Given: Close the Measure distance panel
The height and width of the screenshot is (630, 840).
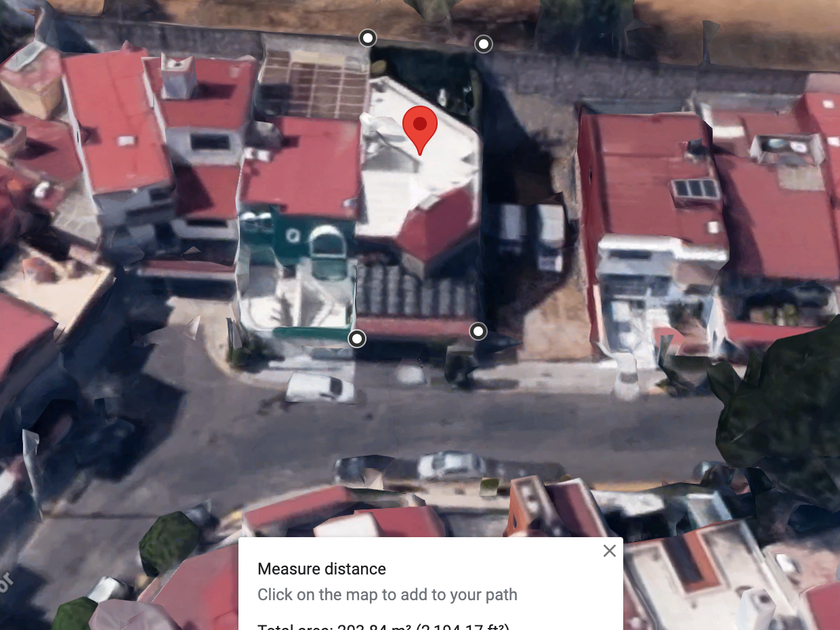Looking at the screenshot, I should 609,551.
